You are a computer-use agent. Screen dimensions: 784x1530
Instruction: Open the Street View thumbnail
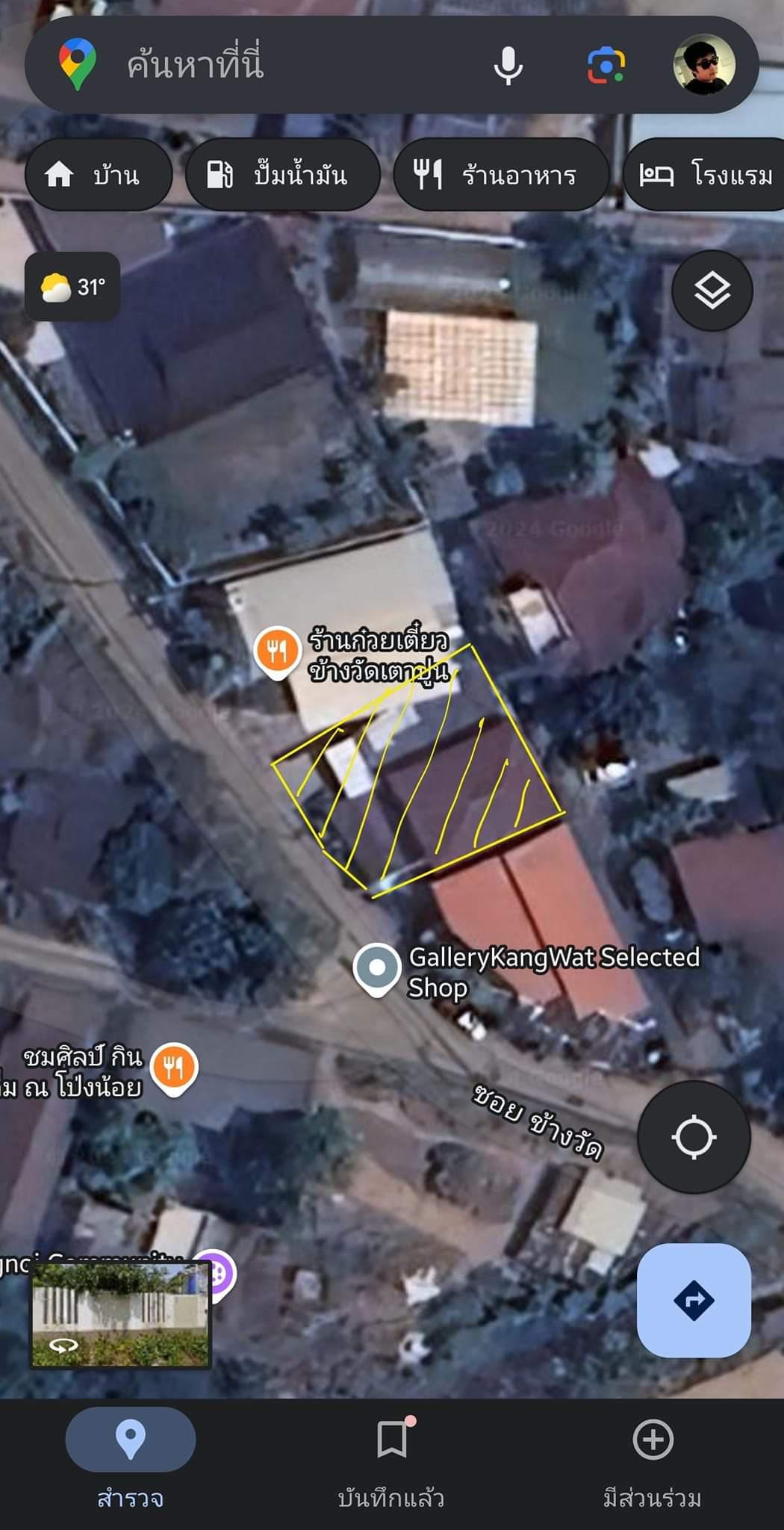[120, 1316]
